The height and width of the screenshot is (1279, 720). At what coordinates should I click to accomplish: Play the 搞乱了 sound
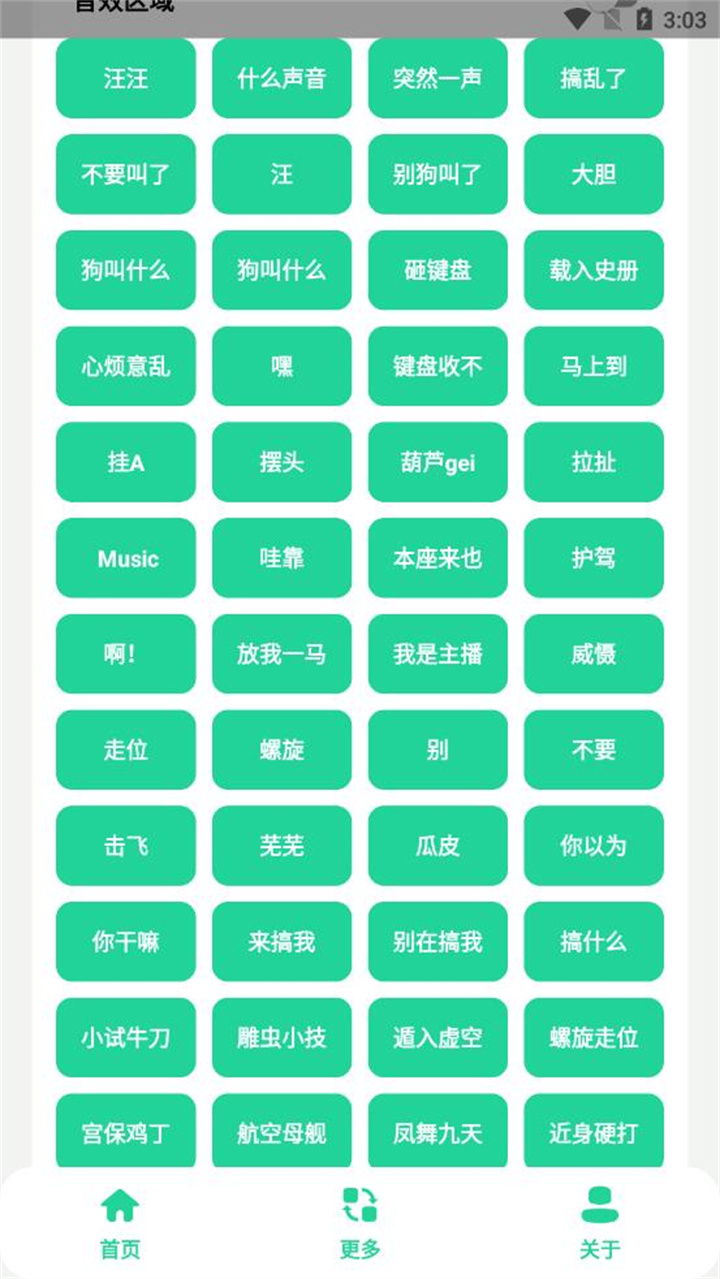[593, 79]
